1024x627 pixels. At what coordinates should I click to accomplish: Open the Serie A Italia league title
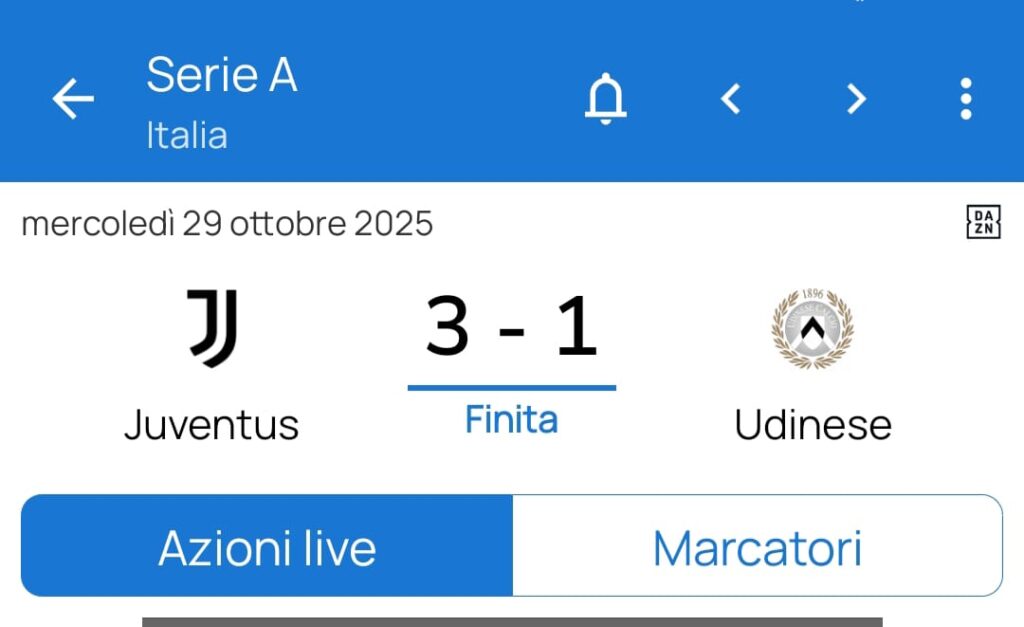pyautogui.click(x=221, y=101)
